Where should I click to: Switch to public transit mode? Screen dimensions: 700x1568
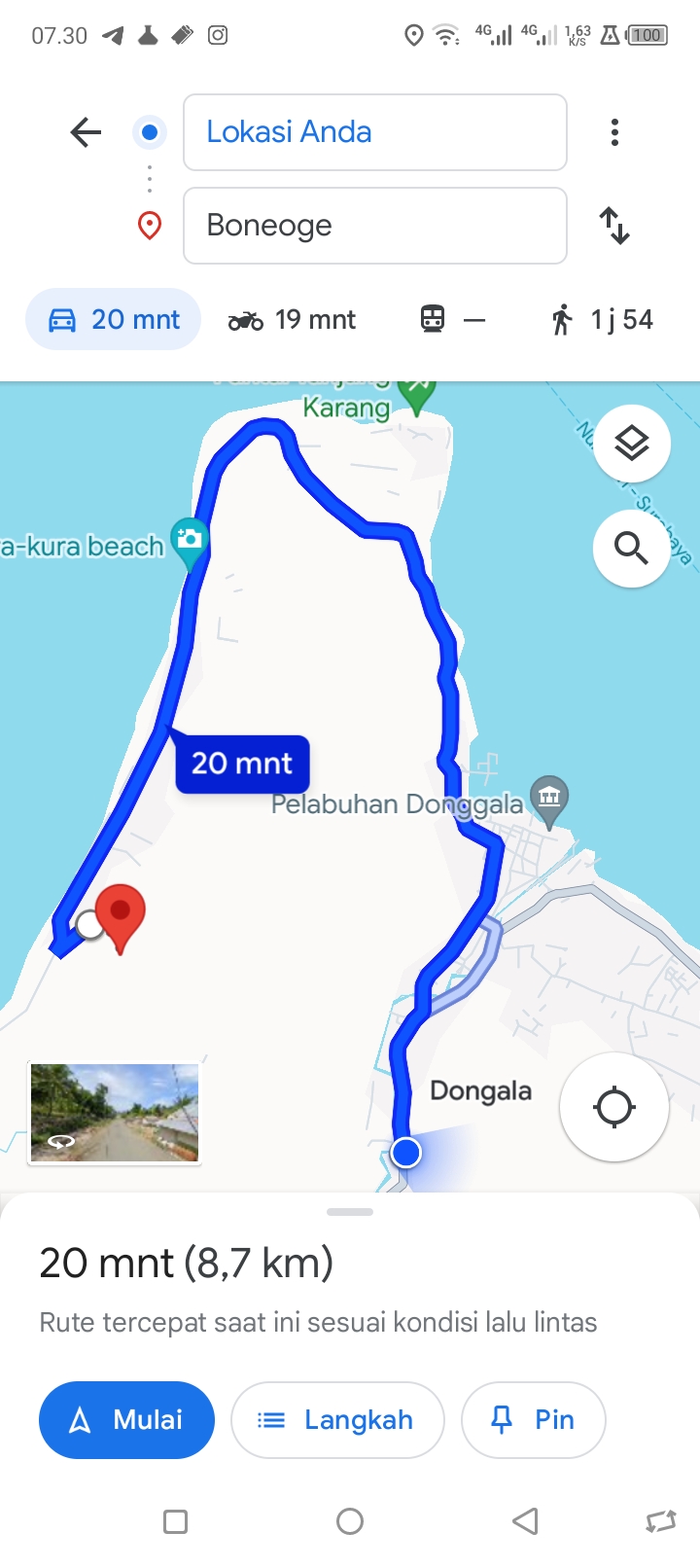[x=452, y=319]
